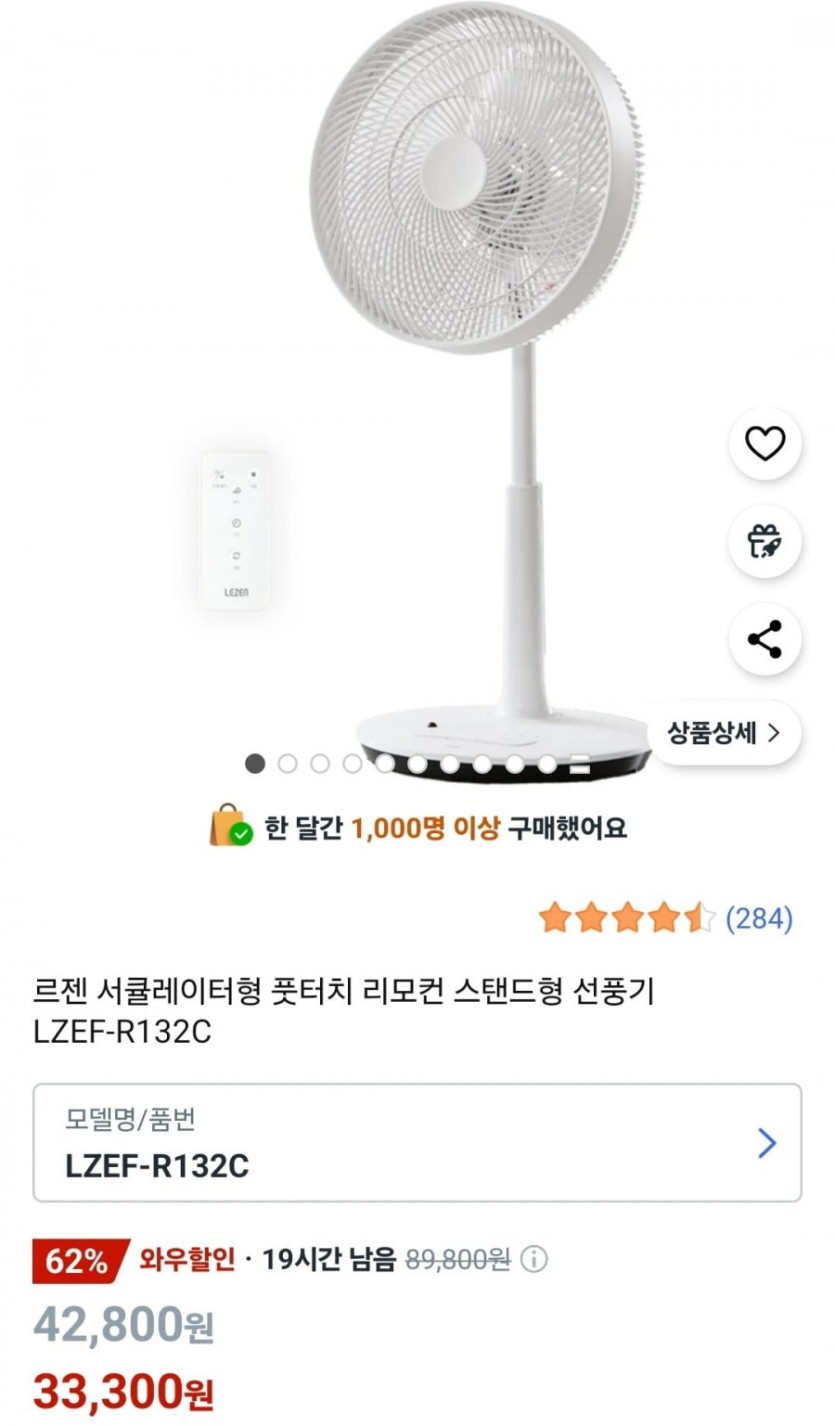This screenshot has width=835, height=1426.
Task: Select the third carousel image dot
Action: click(320, 763)
